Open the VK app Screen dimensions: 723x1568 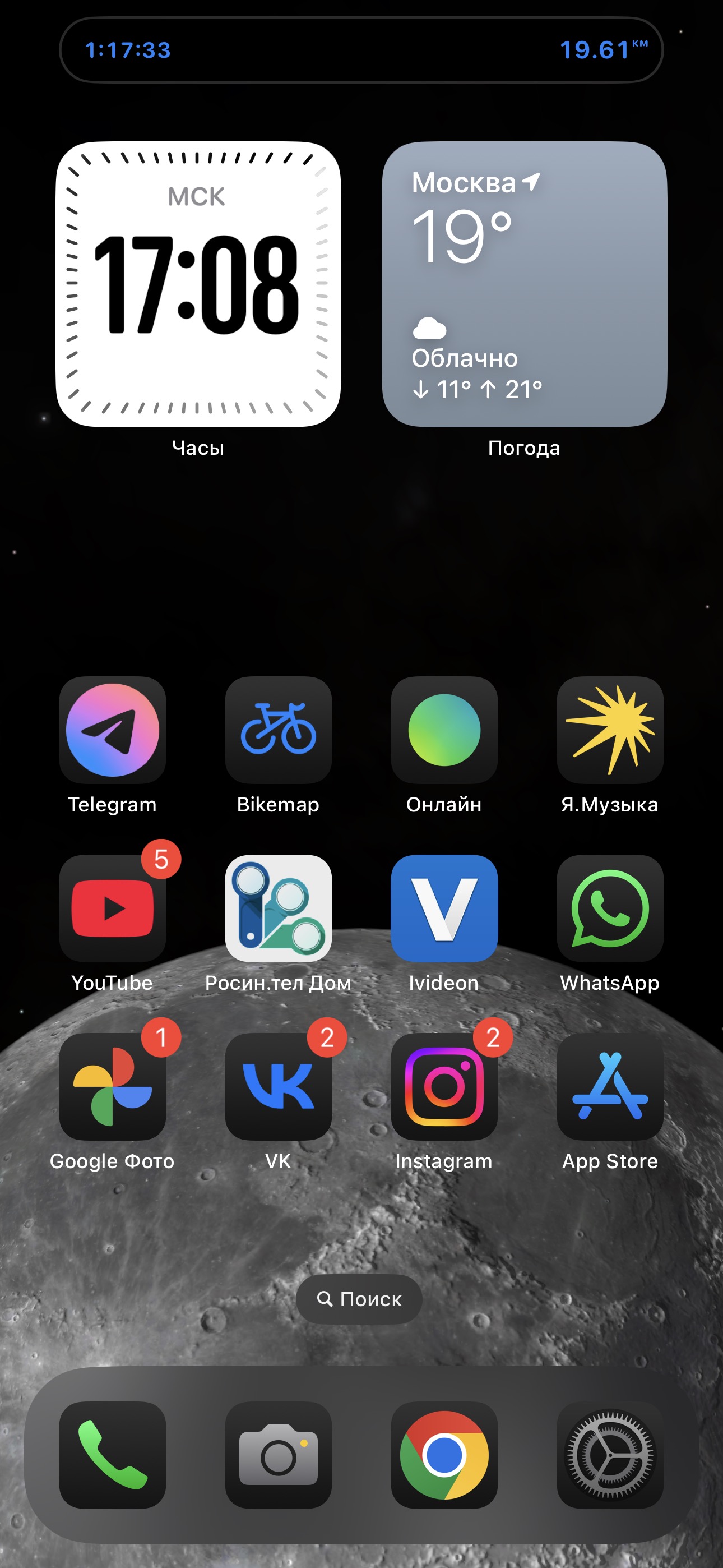tap(278, 1086)
